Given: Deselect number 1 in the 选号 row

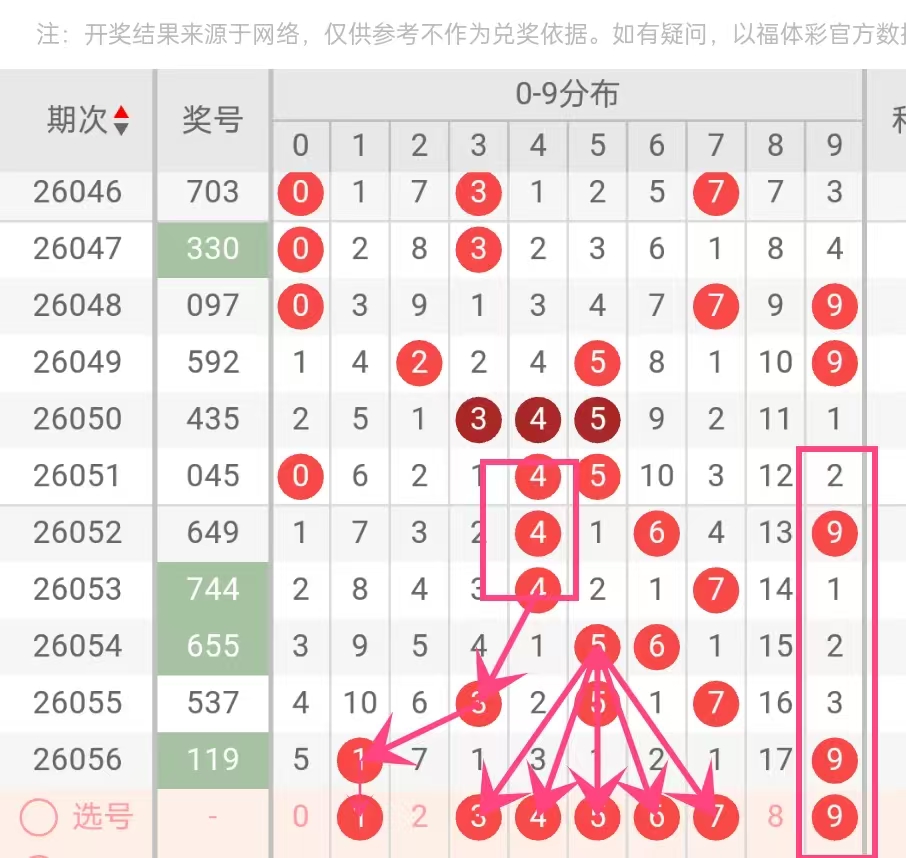Looking at the screenshot, I should tap(360, 817).
